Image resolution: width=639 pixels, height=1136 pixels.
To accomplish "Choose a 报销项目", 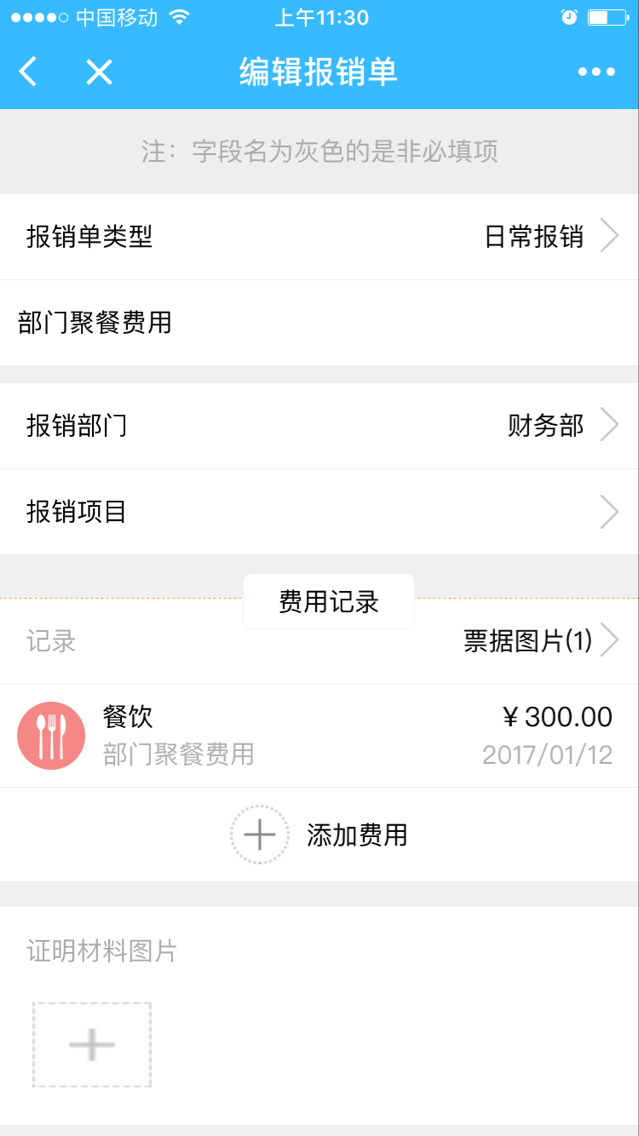I will (319, 512).
